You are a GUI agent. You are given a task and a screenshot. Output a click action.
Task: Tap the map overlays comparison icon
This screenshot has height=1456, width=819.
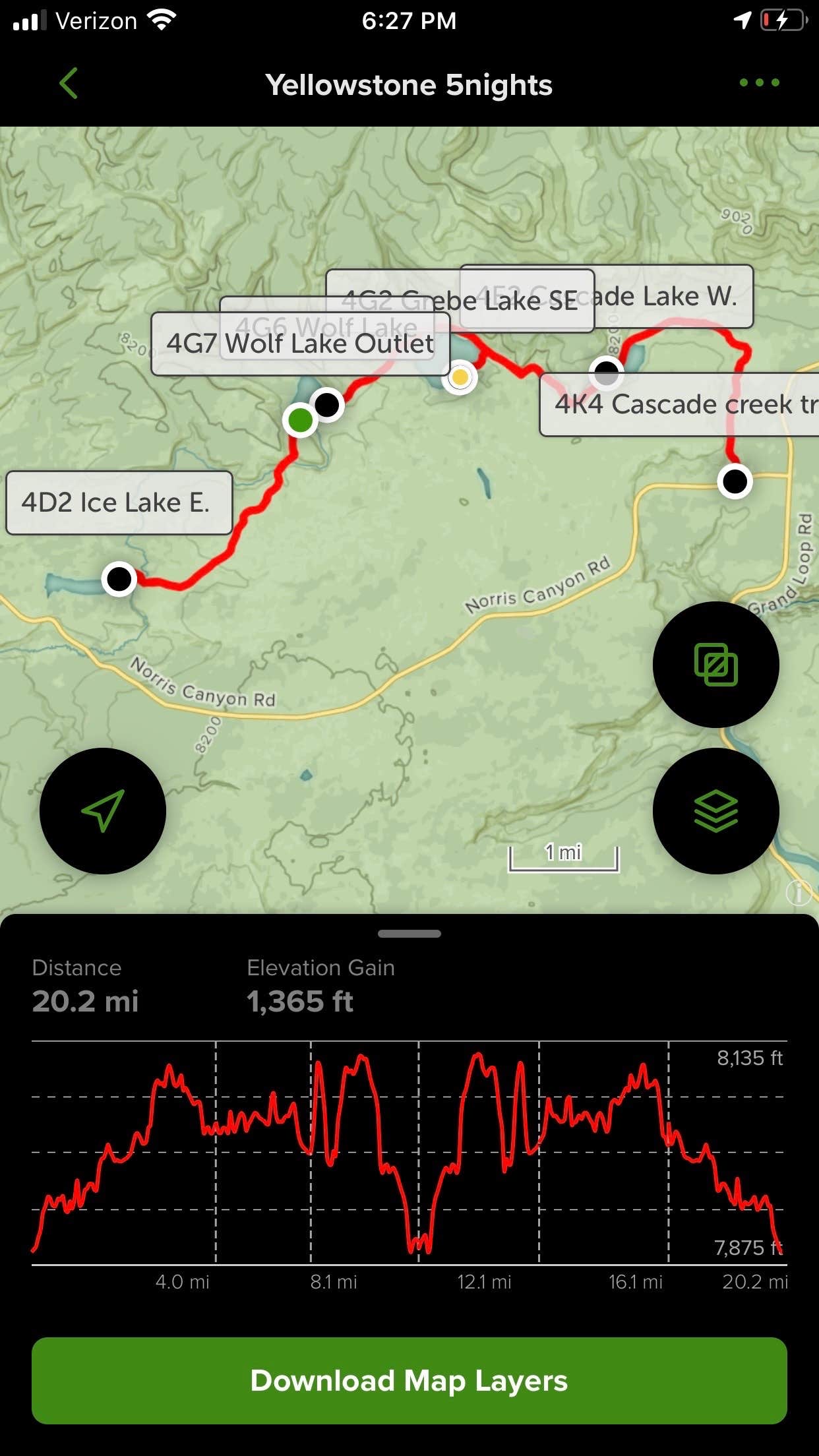point(715,664)
